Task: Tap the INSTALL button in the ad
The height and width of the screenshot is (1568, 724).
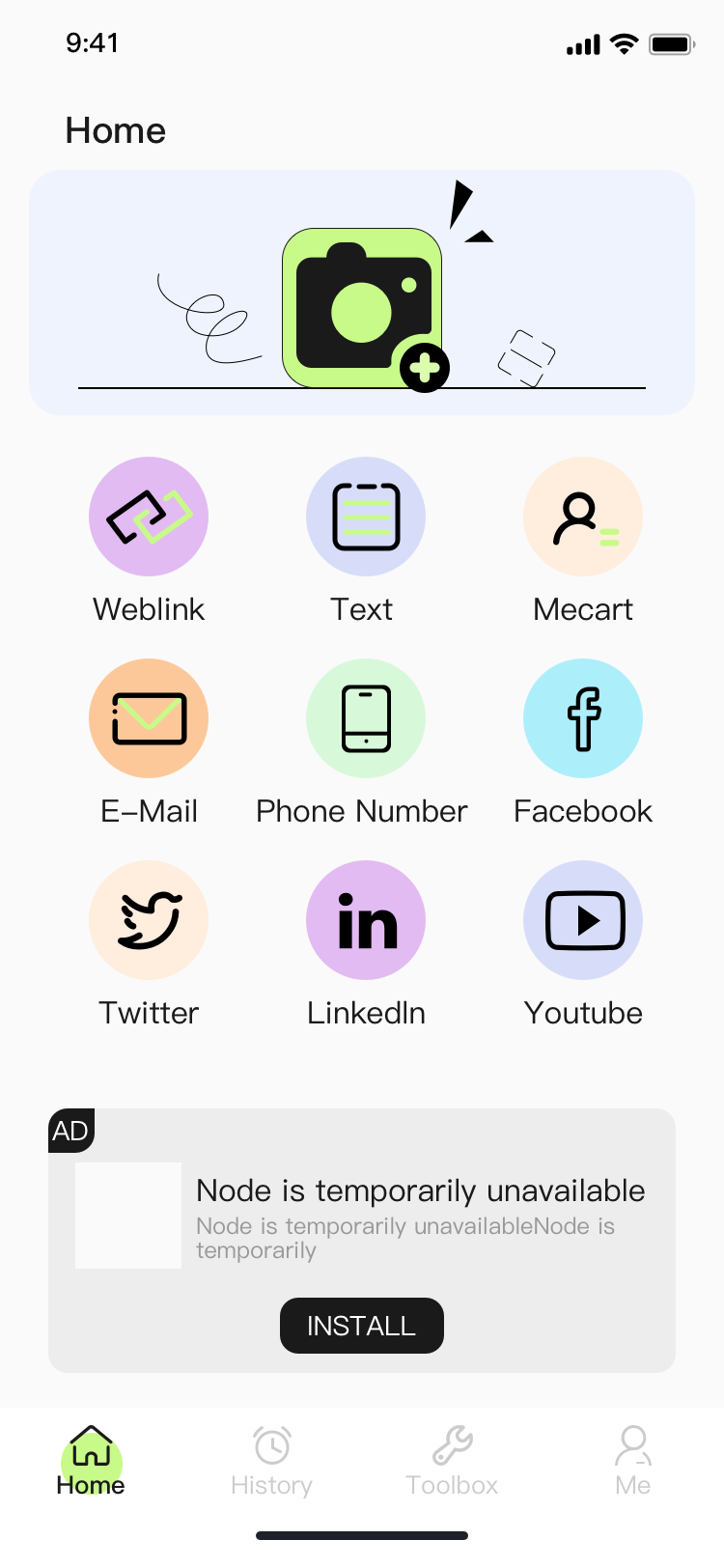Action: click(362, 1326)
